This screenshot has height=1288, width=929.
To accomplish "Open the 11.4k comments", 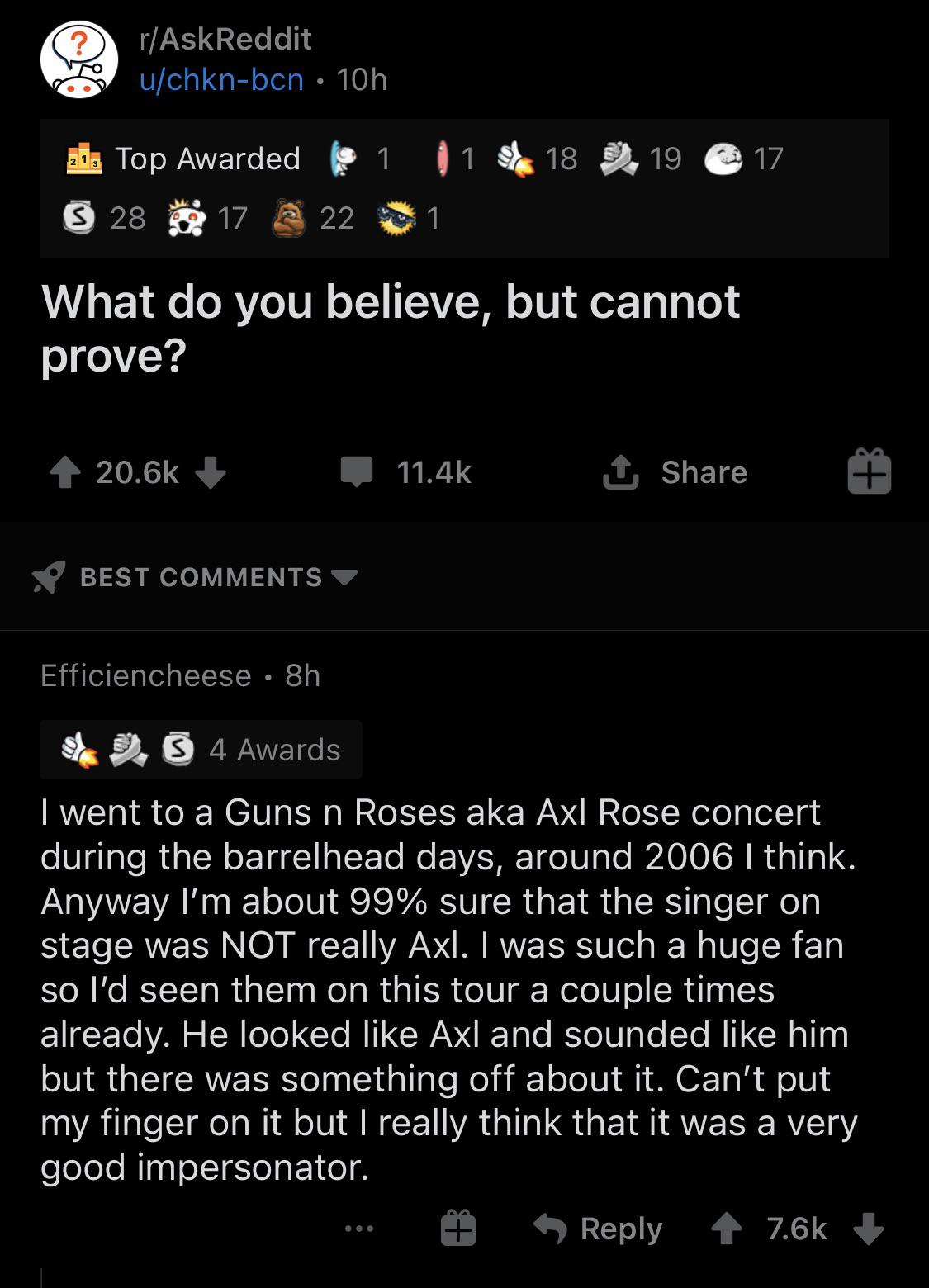I will (x=407, y=472).
